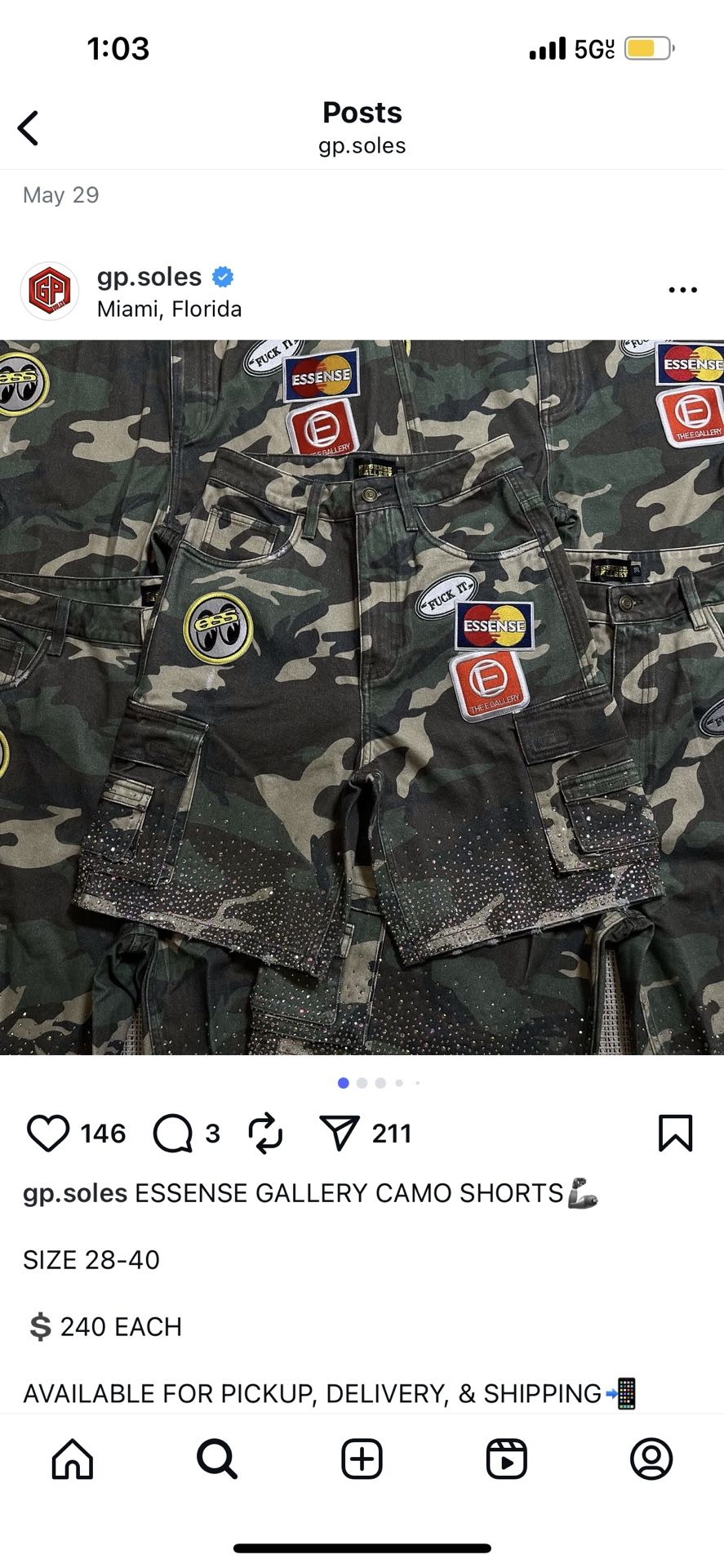The width and height of the screenshot is (724, 1568).
Task: Share this post via send icon
Action: click(x=339, y=1134)
